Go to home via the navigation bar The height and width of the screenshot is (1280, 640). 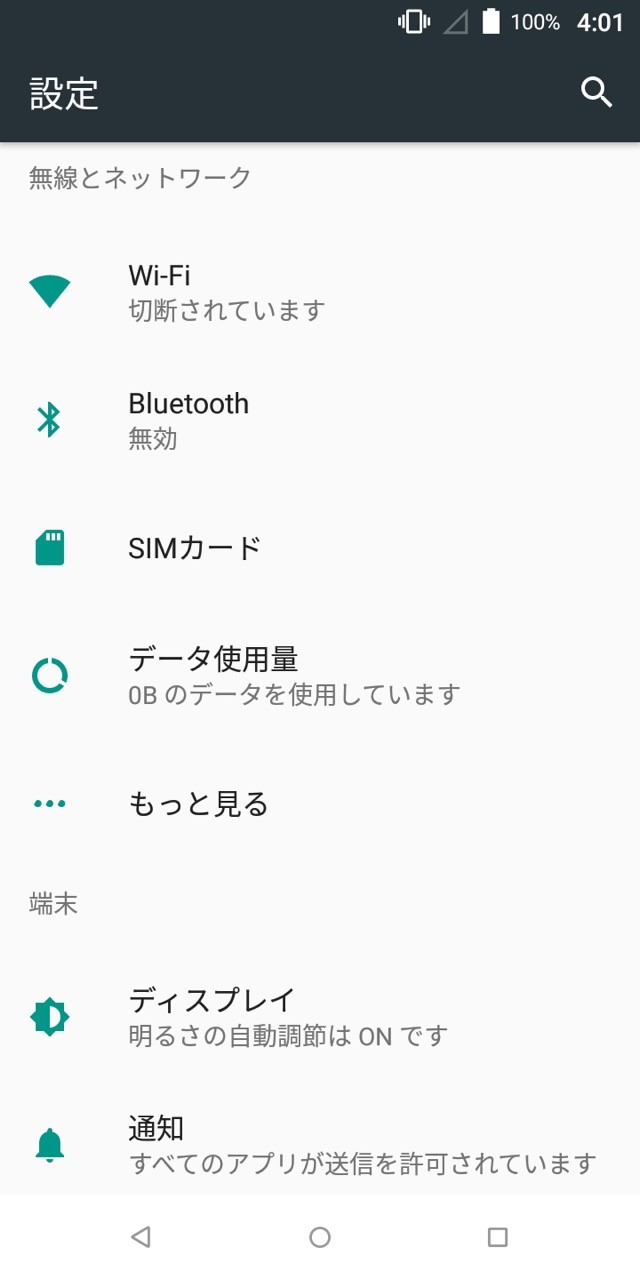(320, 1237)
